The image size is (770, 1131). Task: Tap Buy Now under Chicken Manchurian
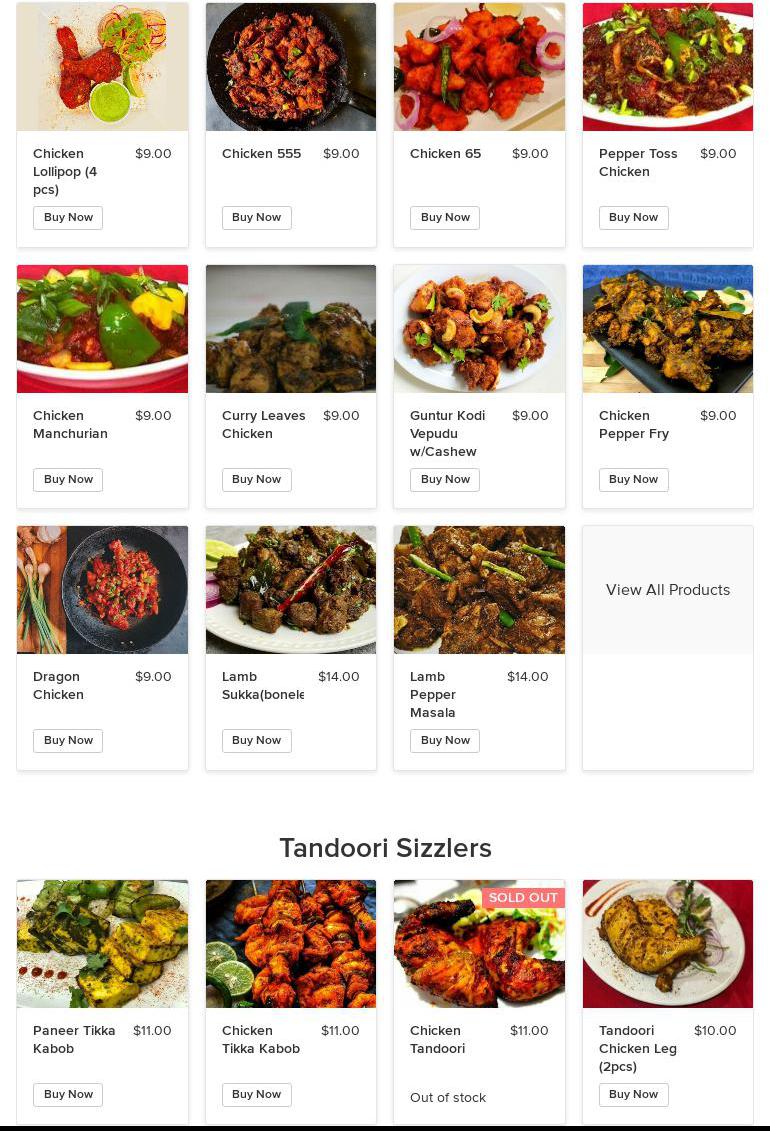coord(68,480)
